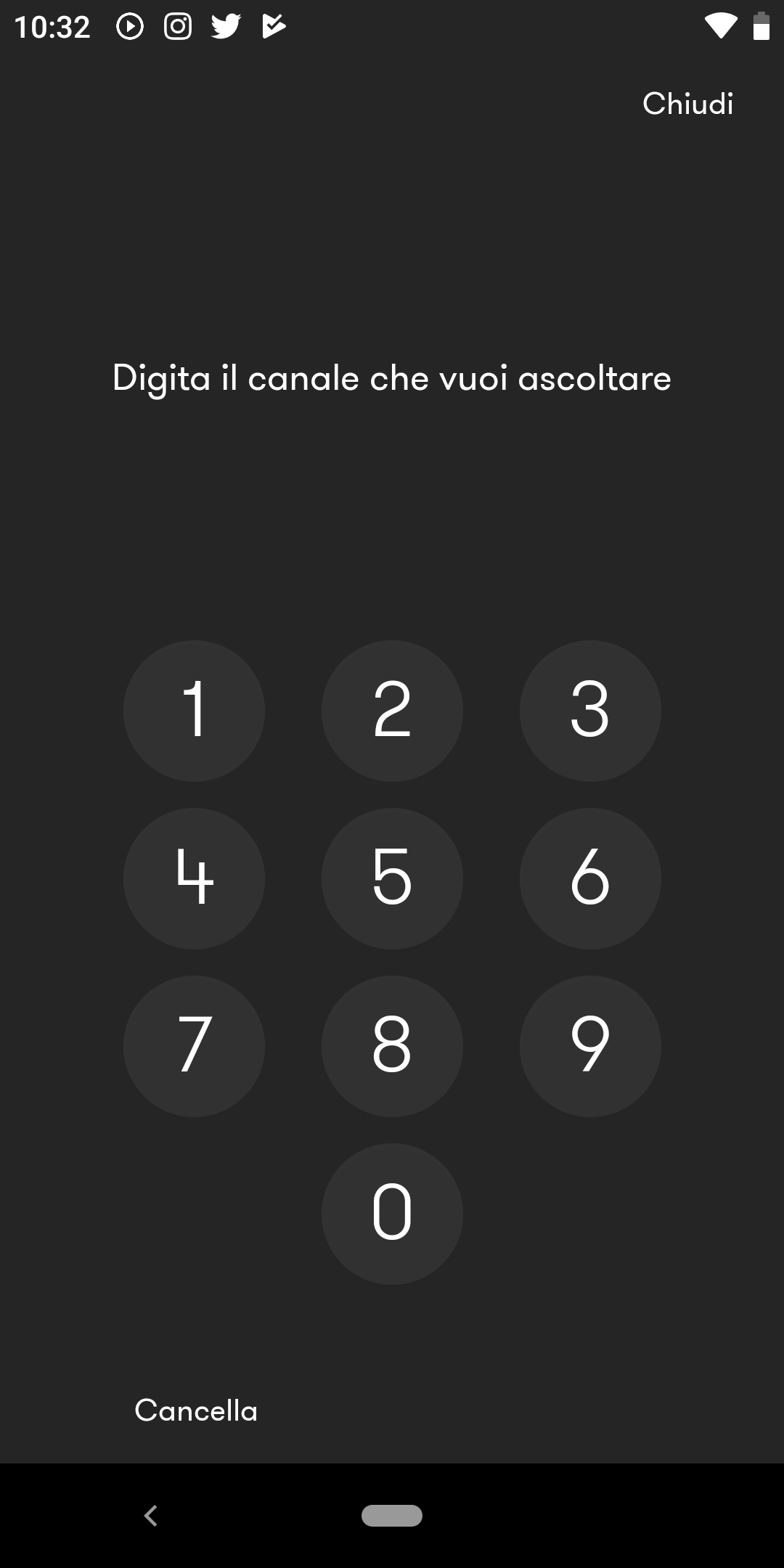This screenshot has width=784, height=1568.
Task: Select the 7 key
Action: pos(194,1046)
